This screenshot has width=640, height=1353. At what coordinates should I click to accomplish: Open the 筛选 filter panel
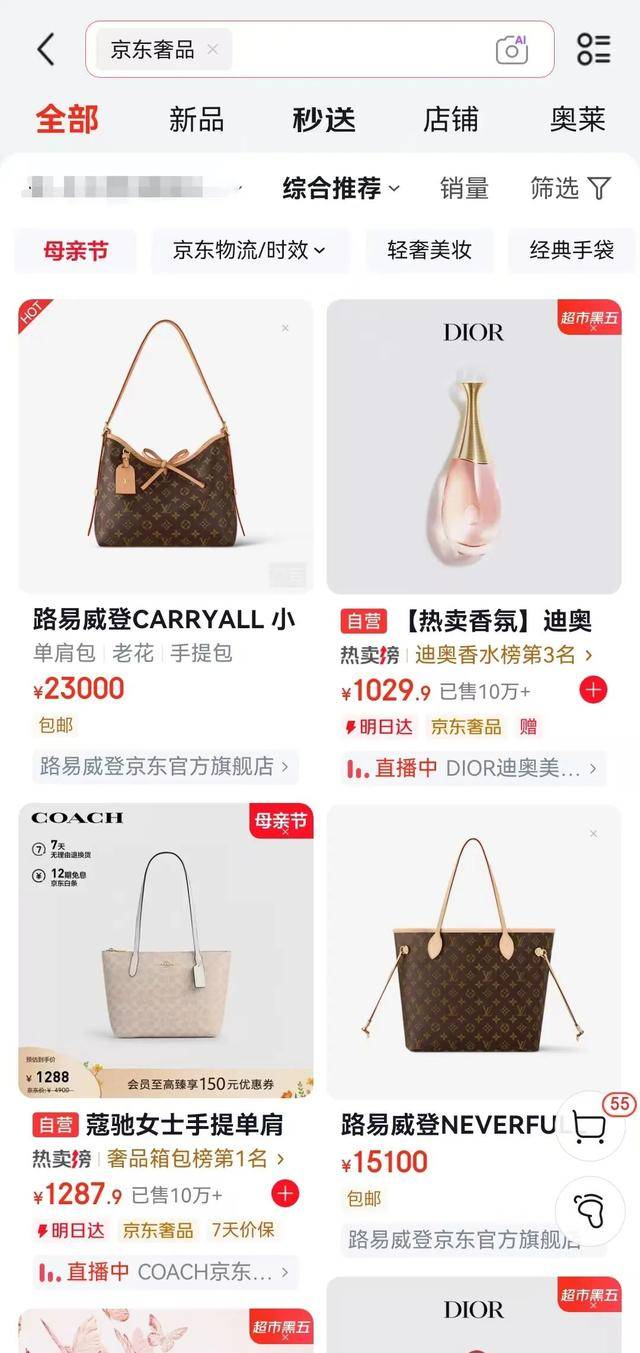pyautogui.click(x=570, y=188)
